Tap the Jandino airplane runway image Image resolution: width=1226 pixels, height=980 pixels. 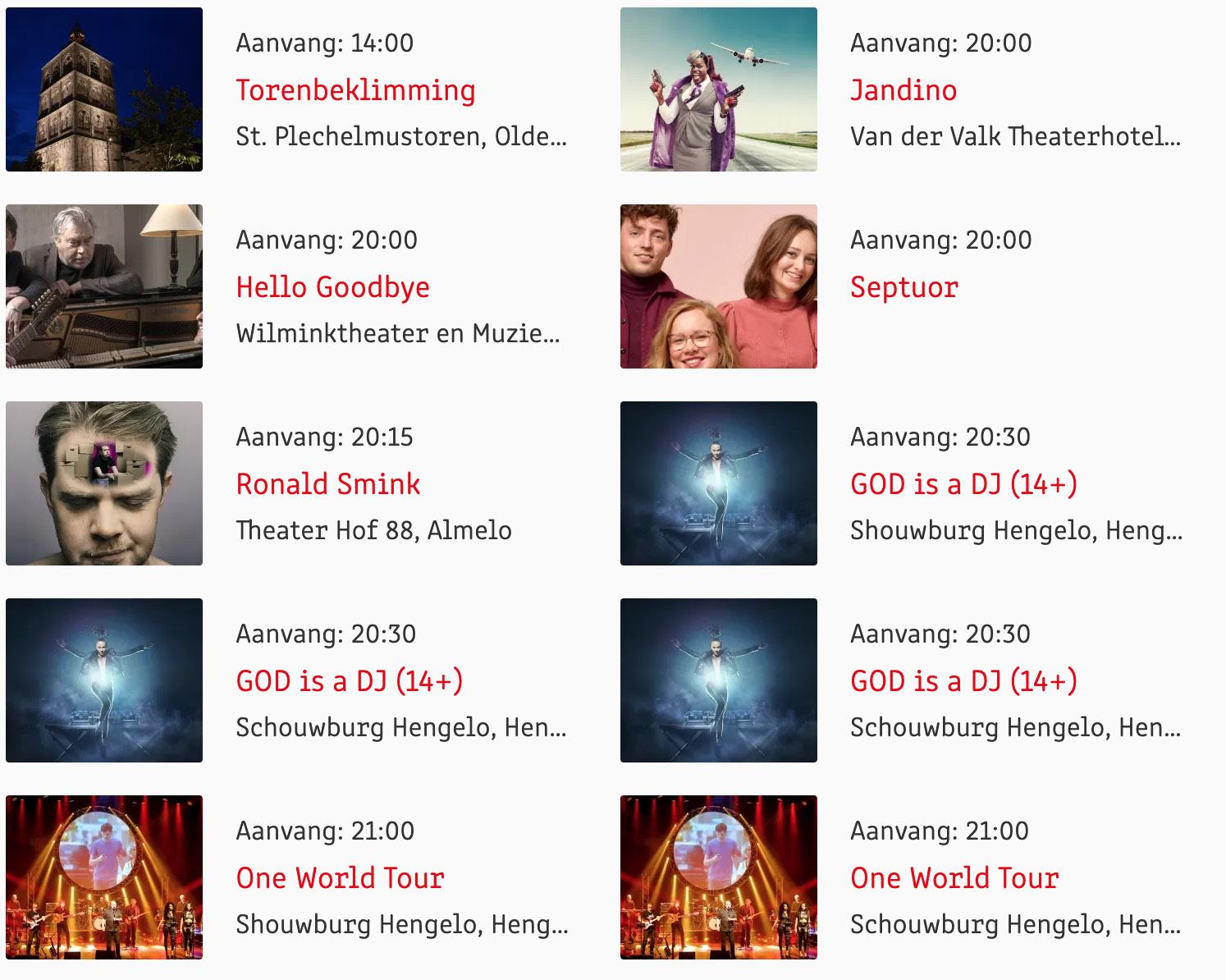pyautogui.click(x=719, y=89)
